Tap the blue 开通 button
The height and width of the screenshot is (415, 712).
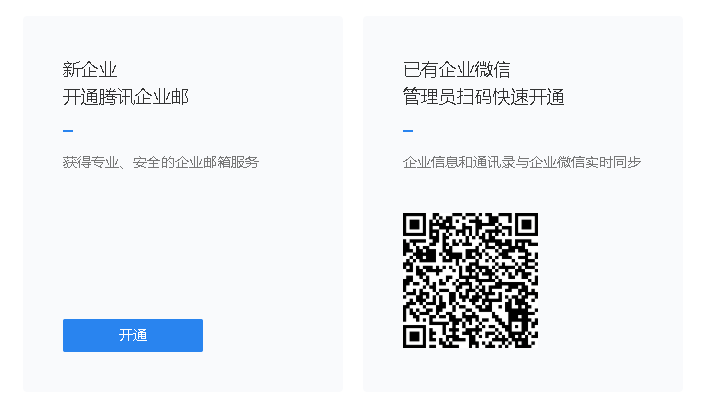133,335
